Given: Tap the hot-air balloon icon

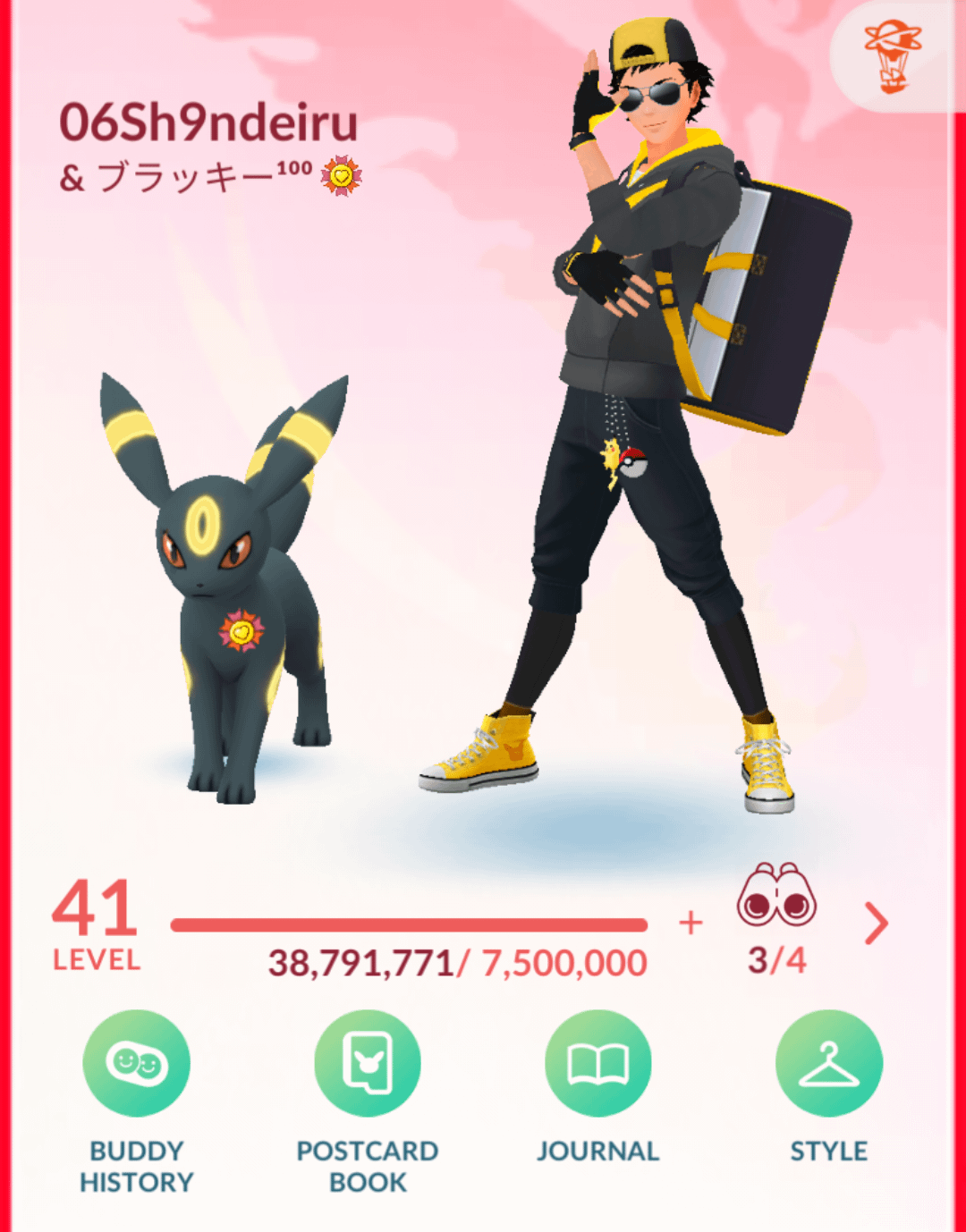Looking at the screenshot, I should coord(892,56).
